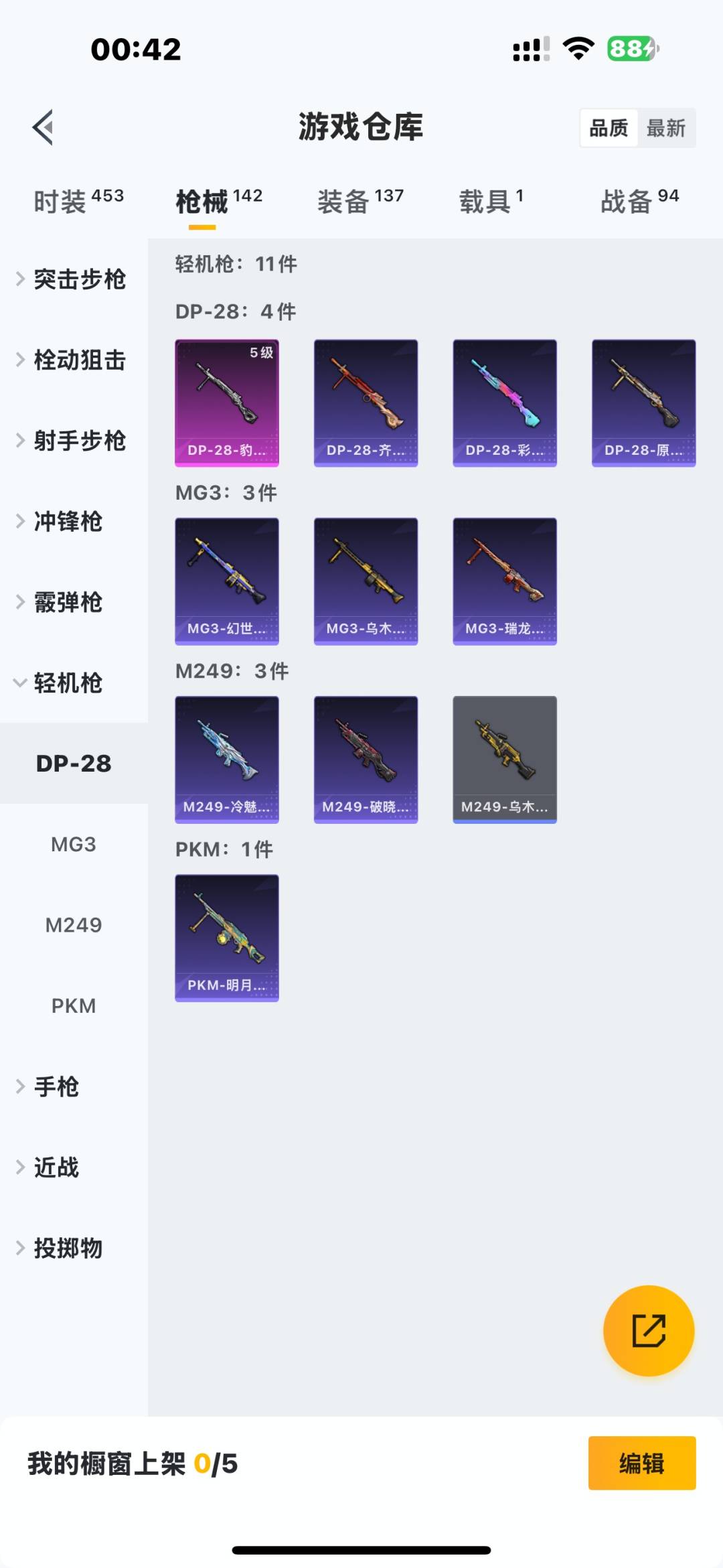Select the grayed-out M249-乌木 skin
Image resolution: width=723 pixels, height=1568 pixels.
coord(505,760)
